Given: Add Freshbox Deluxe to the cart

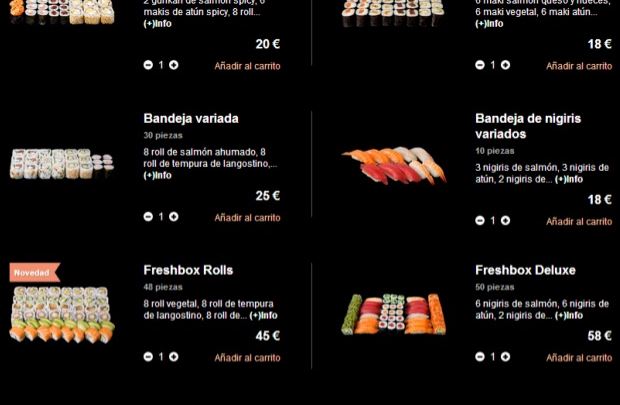Looking at the screenshot, I should point(578,357).
